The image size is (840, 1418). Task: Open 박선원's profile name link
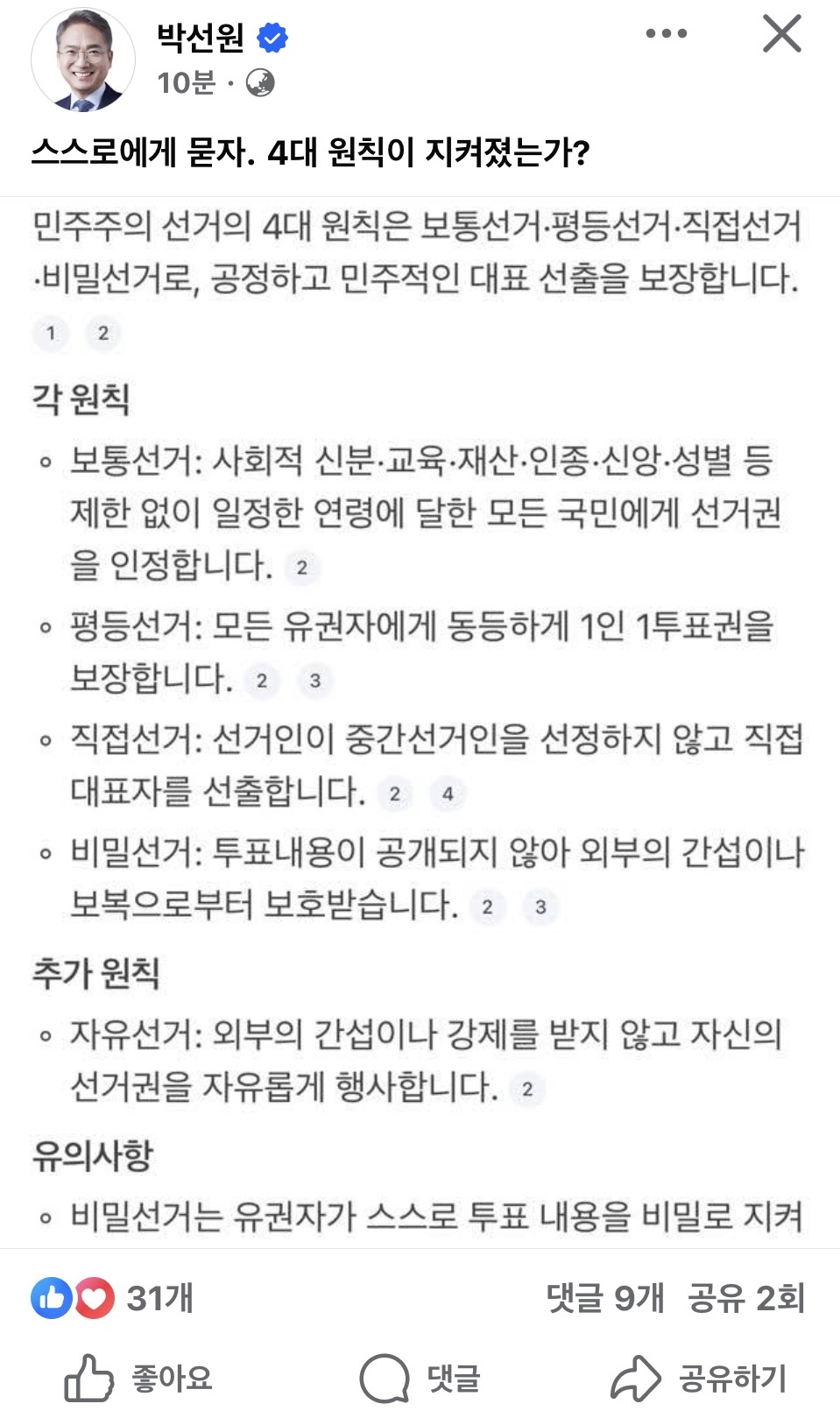(x=201, y=37)
